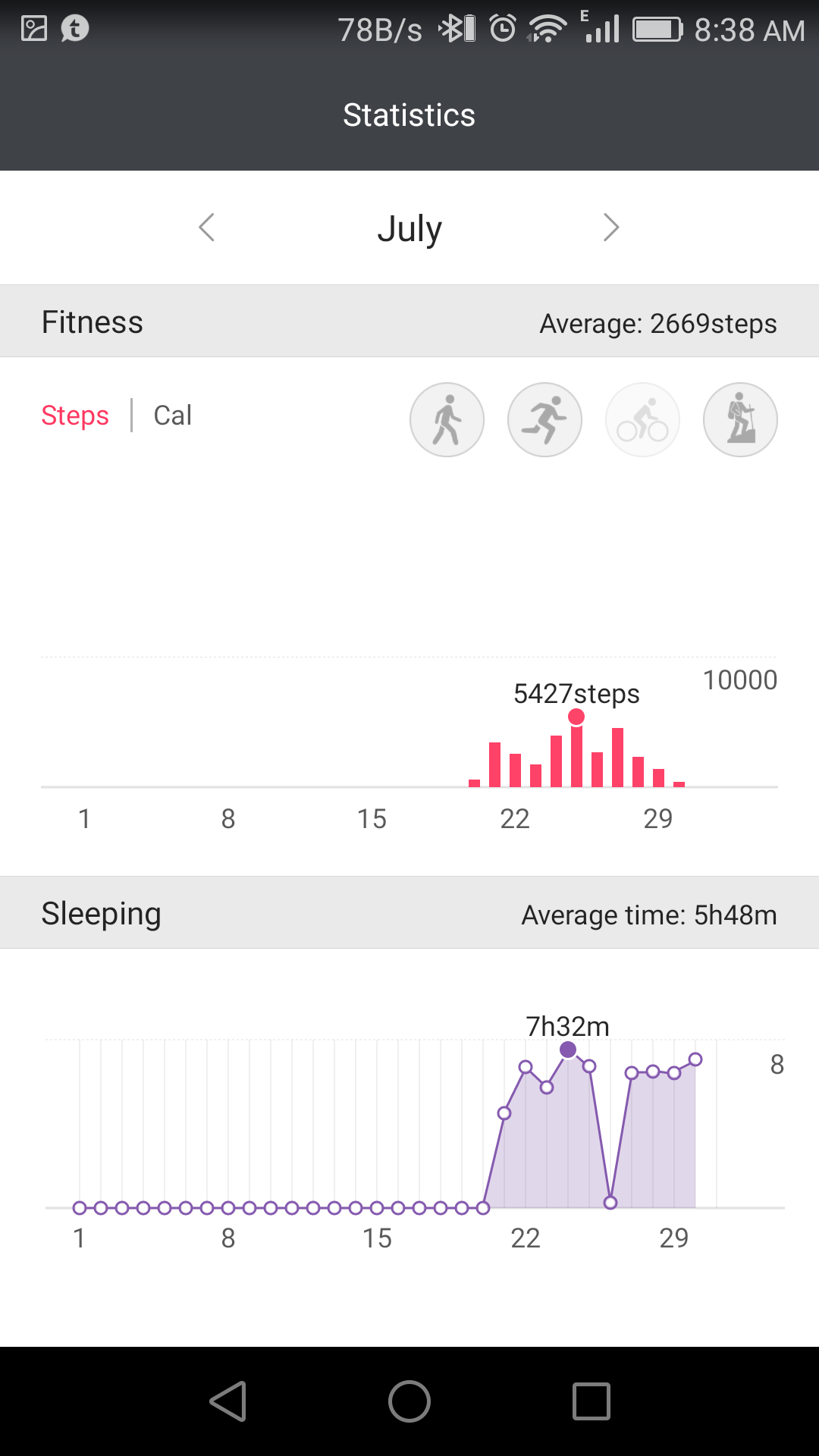819x1456 pixels.
Task: Filter by running activity icon
Action: tap(544, 419)
